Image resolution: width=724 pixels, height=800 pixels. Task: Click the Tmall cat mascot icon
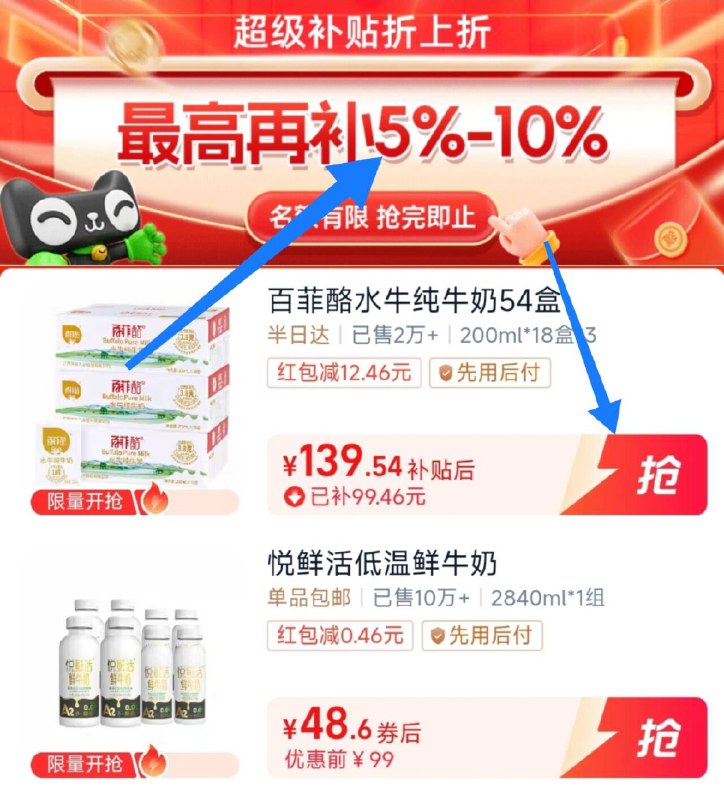70,215
